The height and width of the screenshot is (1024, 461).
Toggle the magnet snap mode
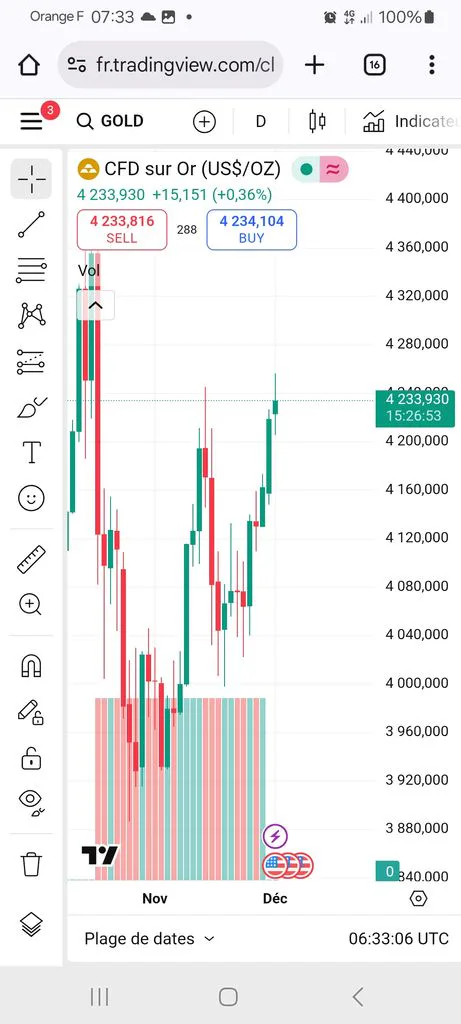(x=31, y=666)
